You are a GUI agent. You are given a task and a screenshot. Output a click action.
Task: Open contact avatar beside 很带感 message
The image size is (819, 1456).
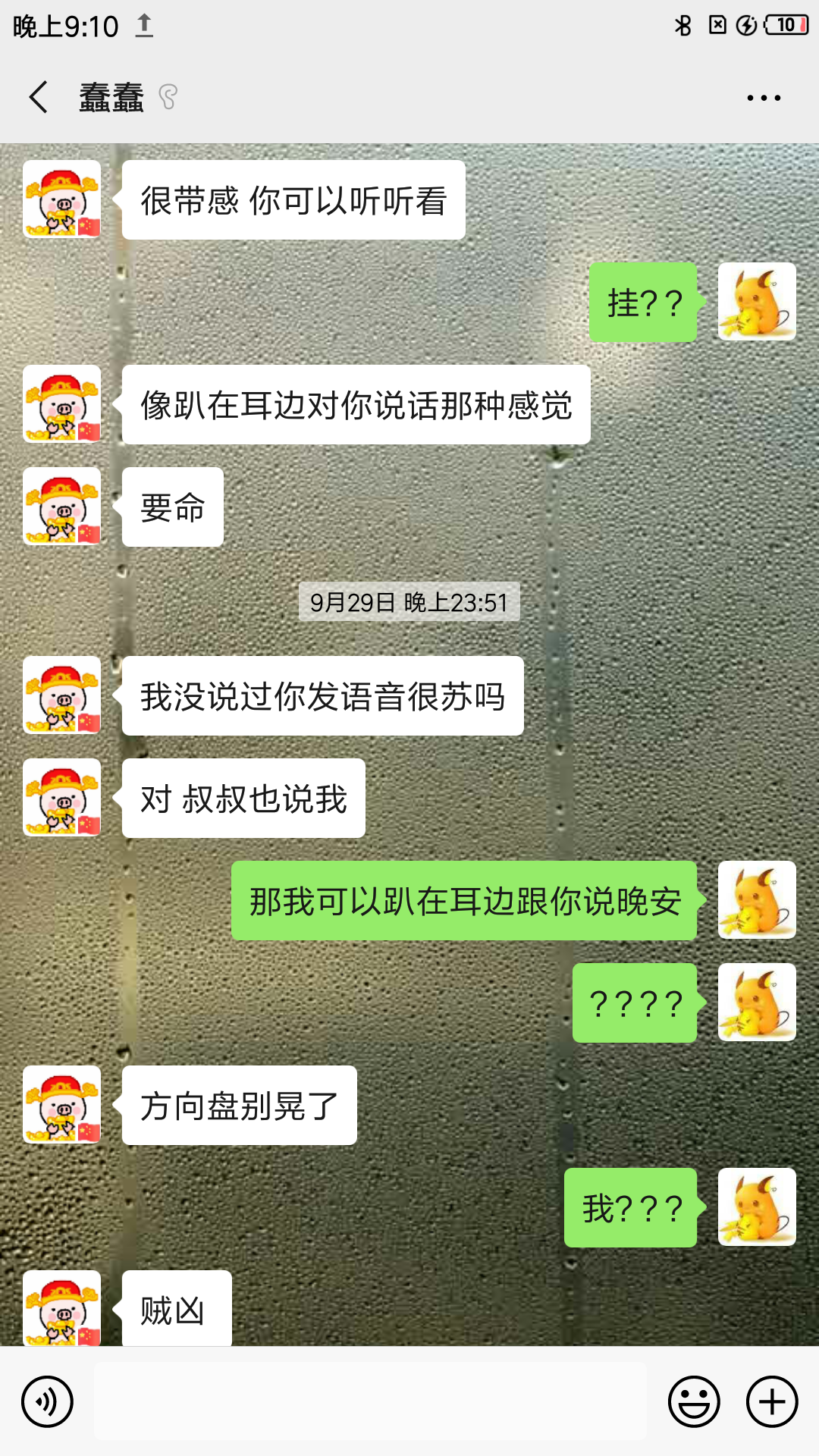[x=62, y=199]
